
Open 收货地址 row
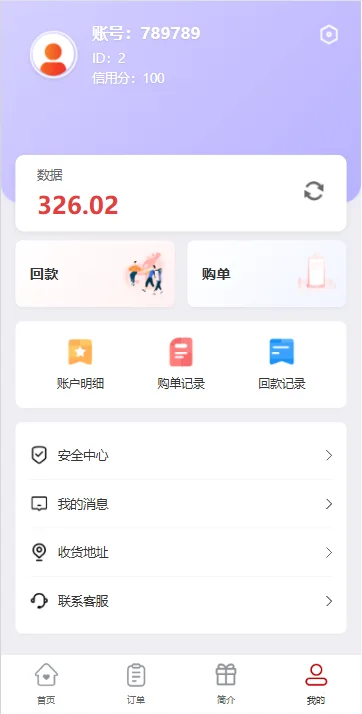pyautogui.click(x=181, y=553)
